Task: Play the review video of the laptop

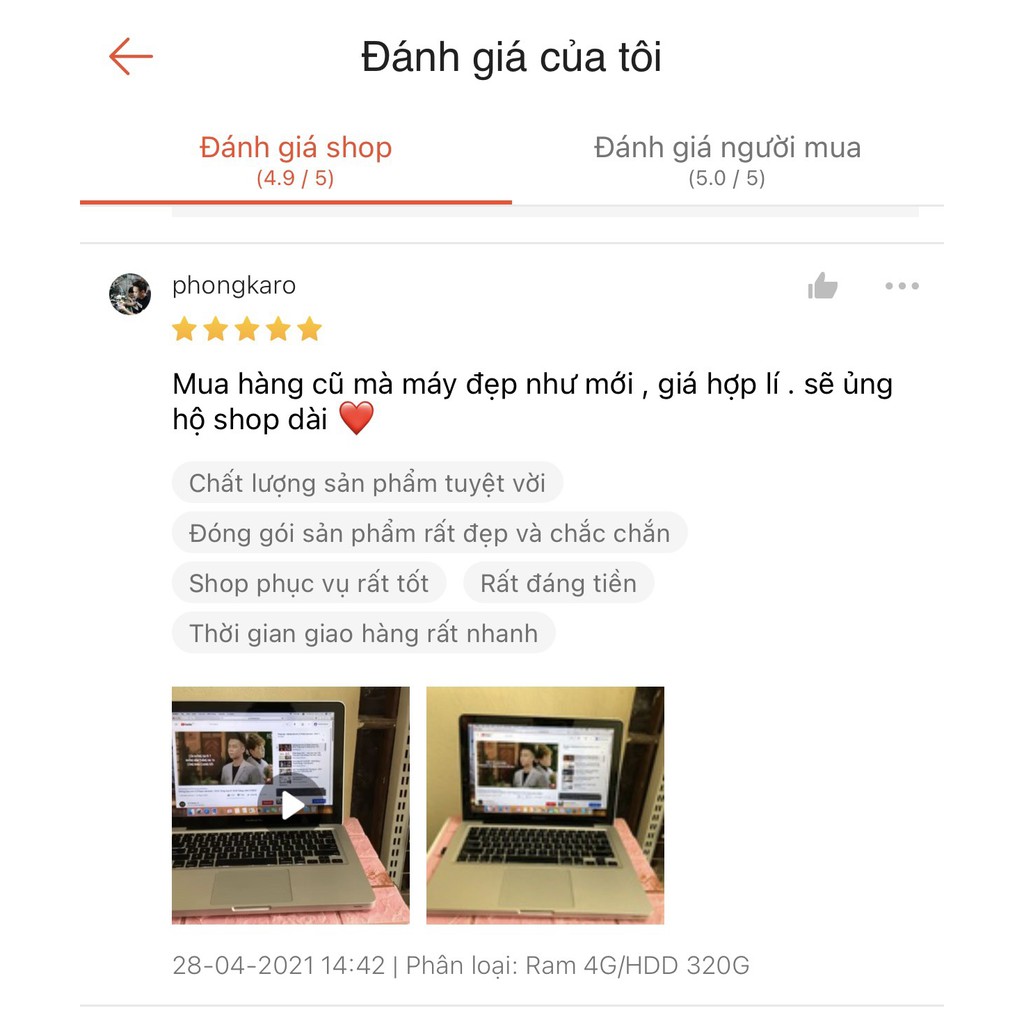Action: pos(291,804)
